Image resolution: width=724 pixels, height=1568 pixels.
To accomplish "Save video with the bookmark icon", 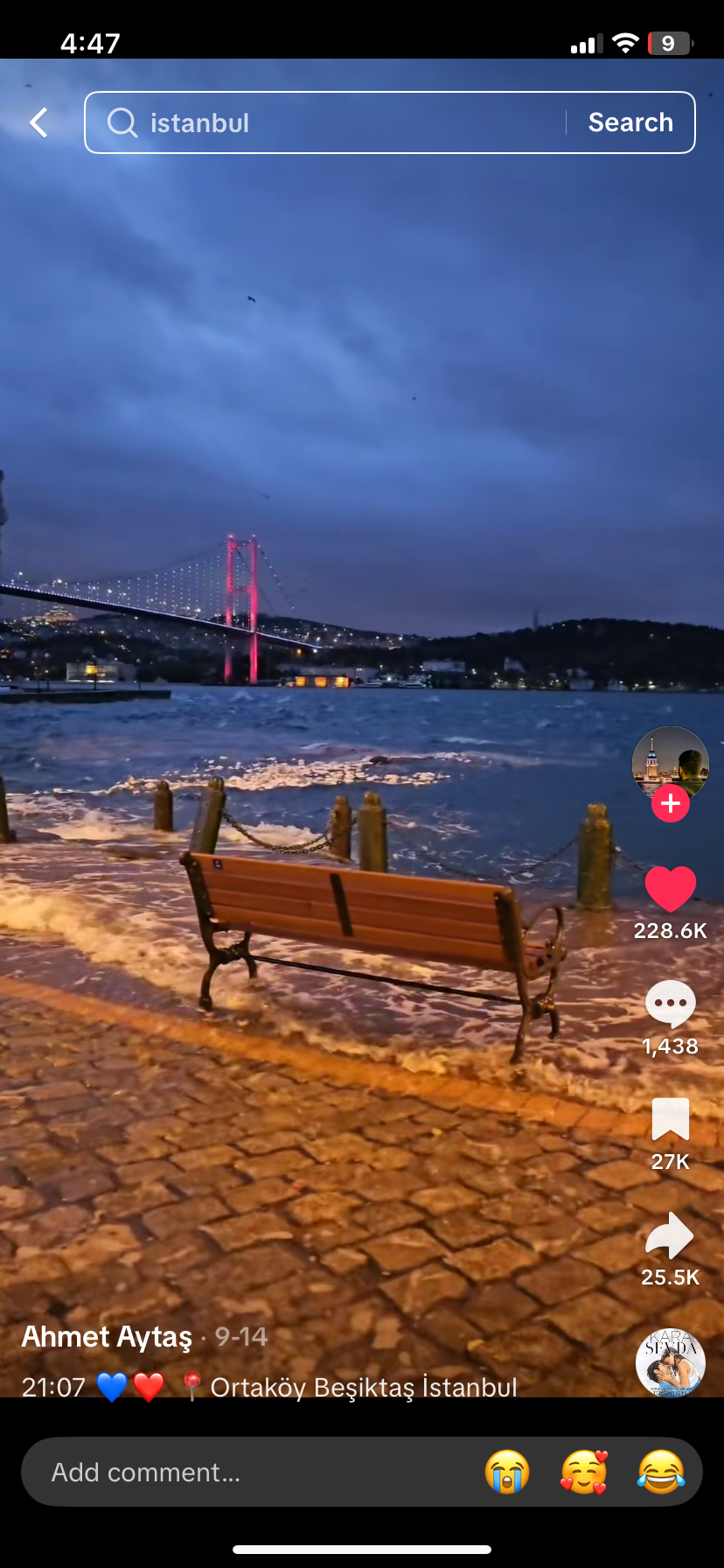I will click(670, 1120).
